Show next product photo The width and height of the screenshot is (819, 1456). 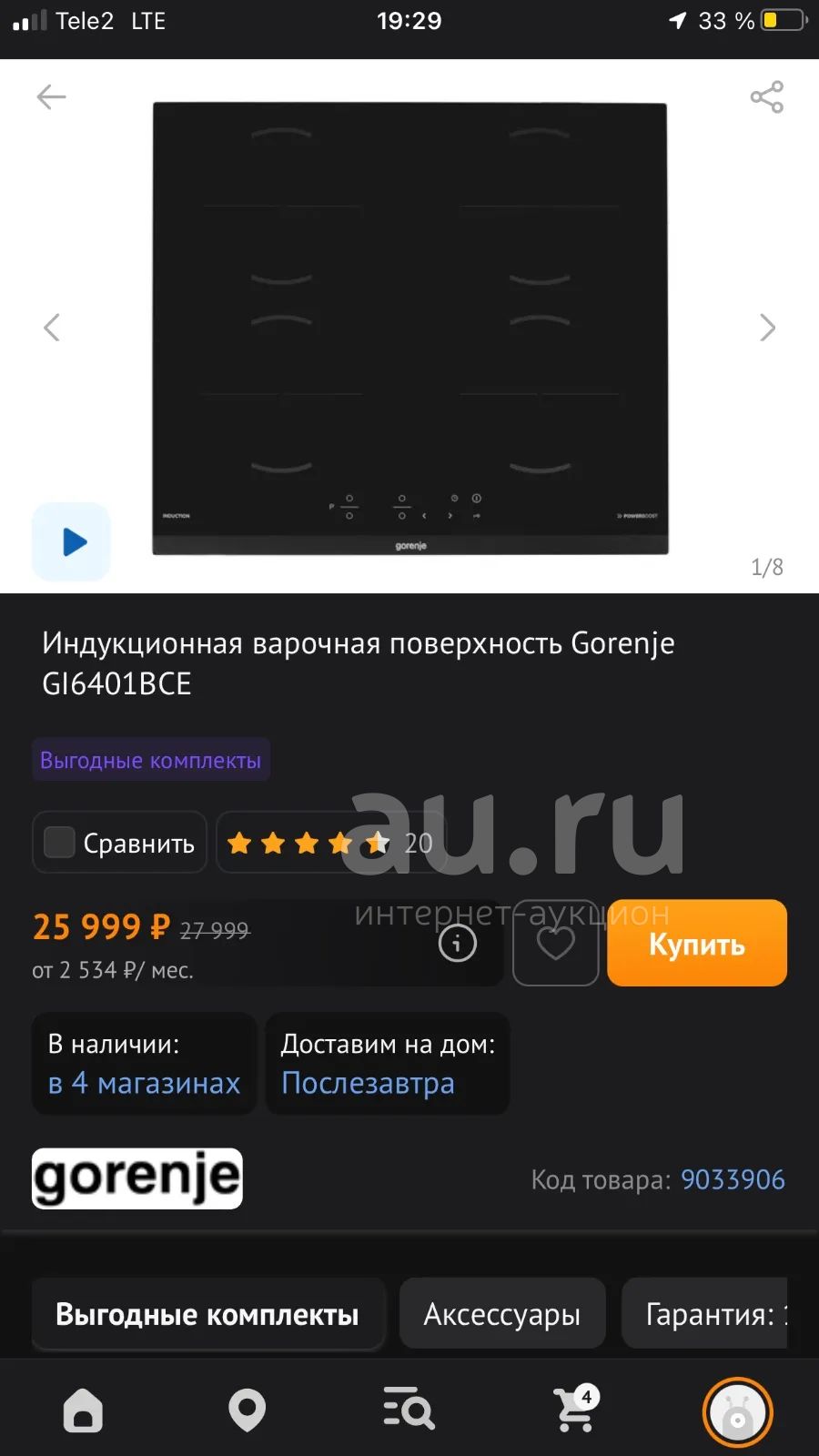[767, 328]
